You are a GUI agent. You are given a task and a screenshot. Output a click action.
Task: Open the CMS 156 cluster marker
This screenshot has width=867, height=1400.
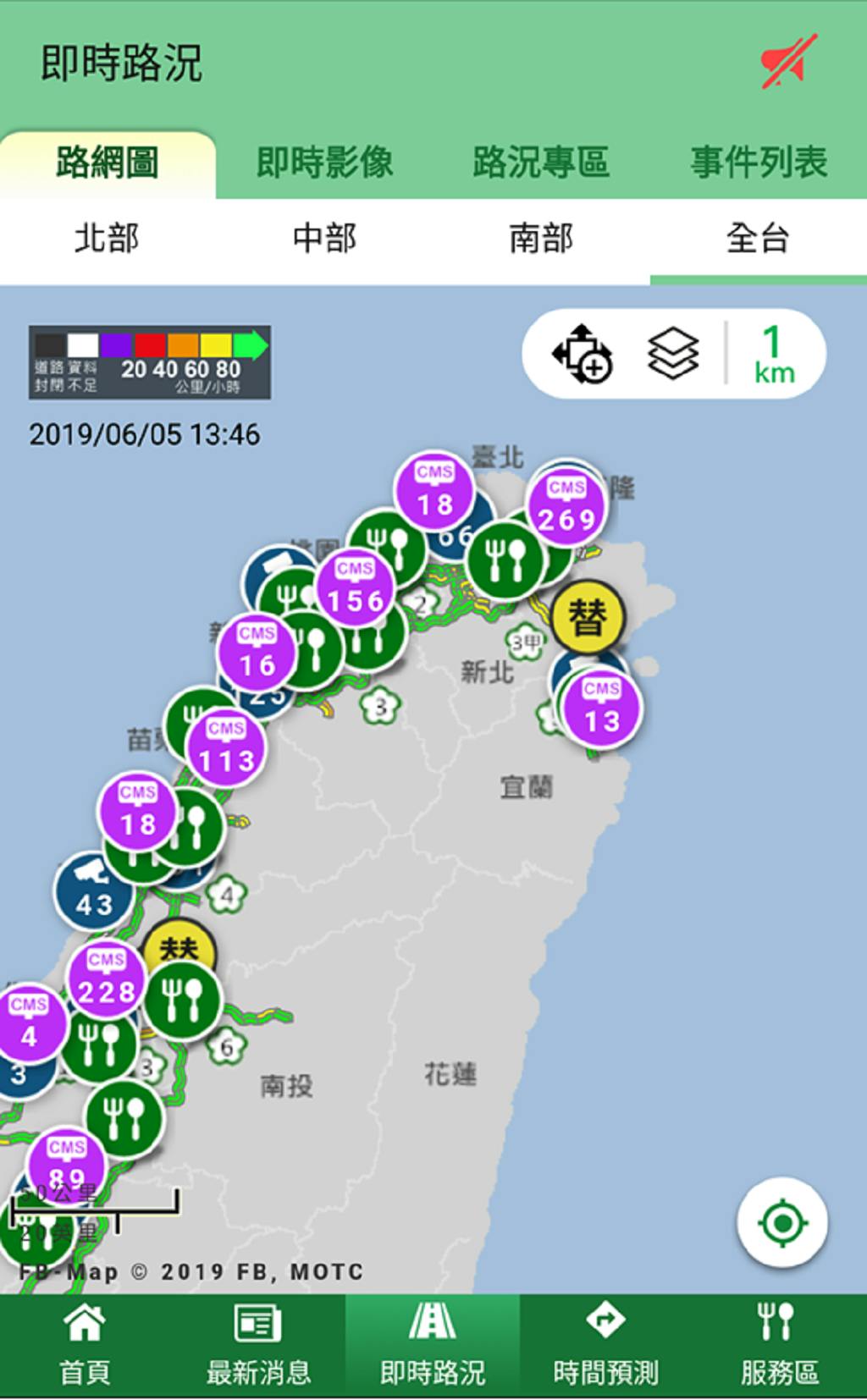click(356, 588)
